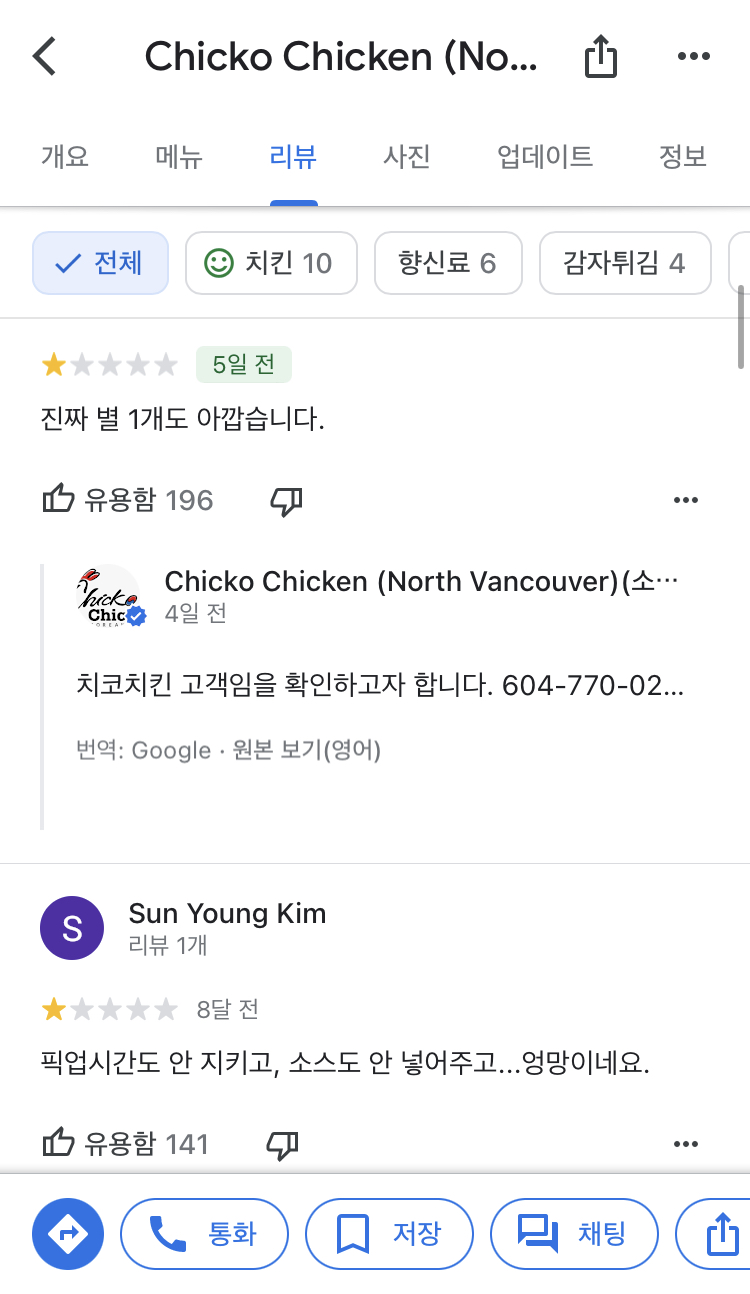The image size is (750, 1294).
Task: Go back using the top-left arrow
Action: [x=45, y=57]
